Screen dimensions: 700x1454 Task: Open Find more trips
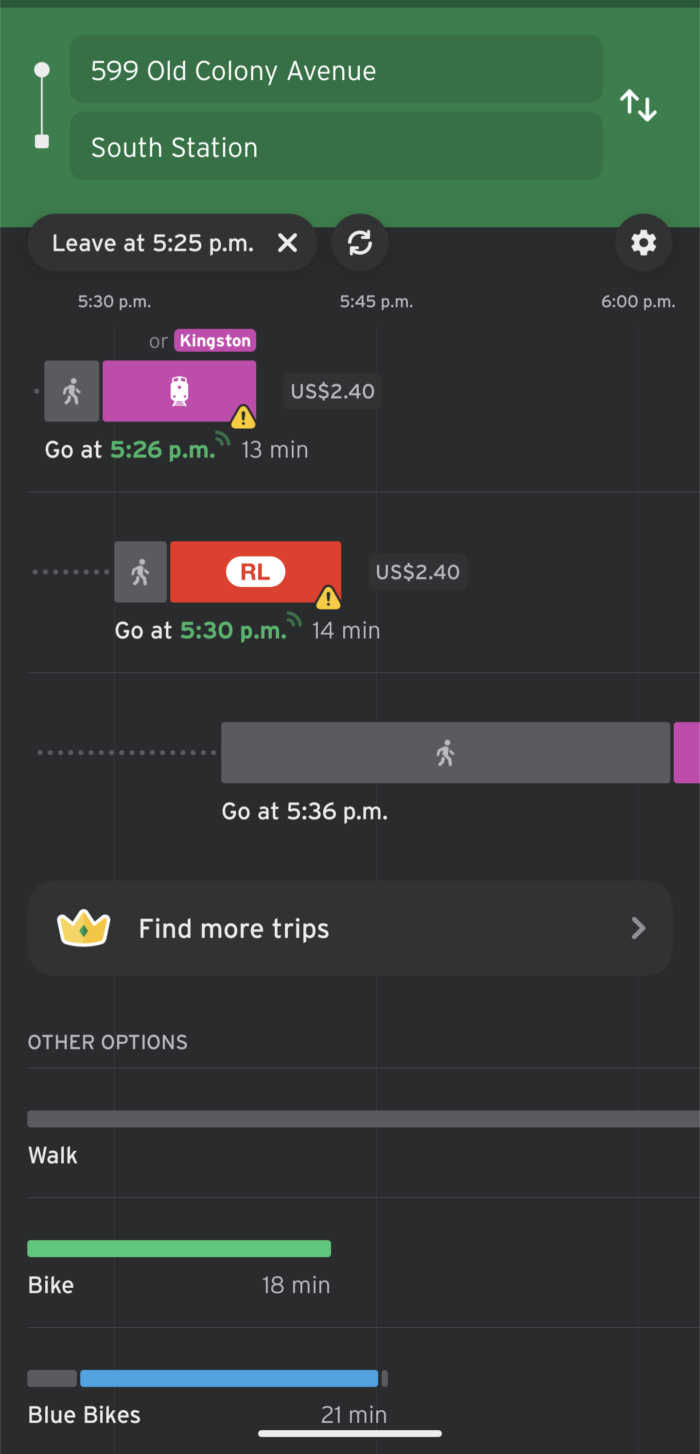point(350,928)
